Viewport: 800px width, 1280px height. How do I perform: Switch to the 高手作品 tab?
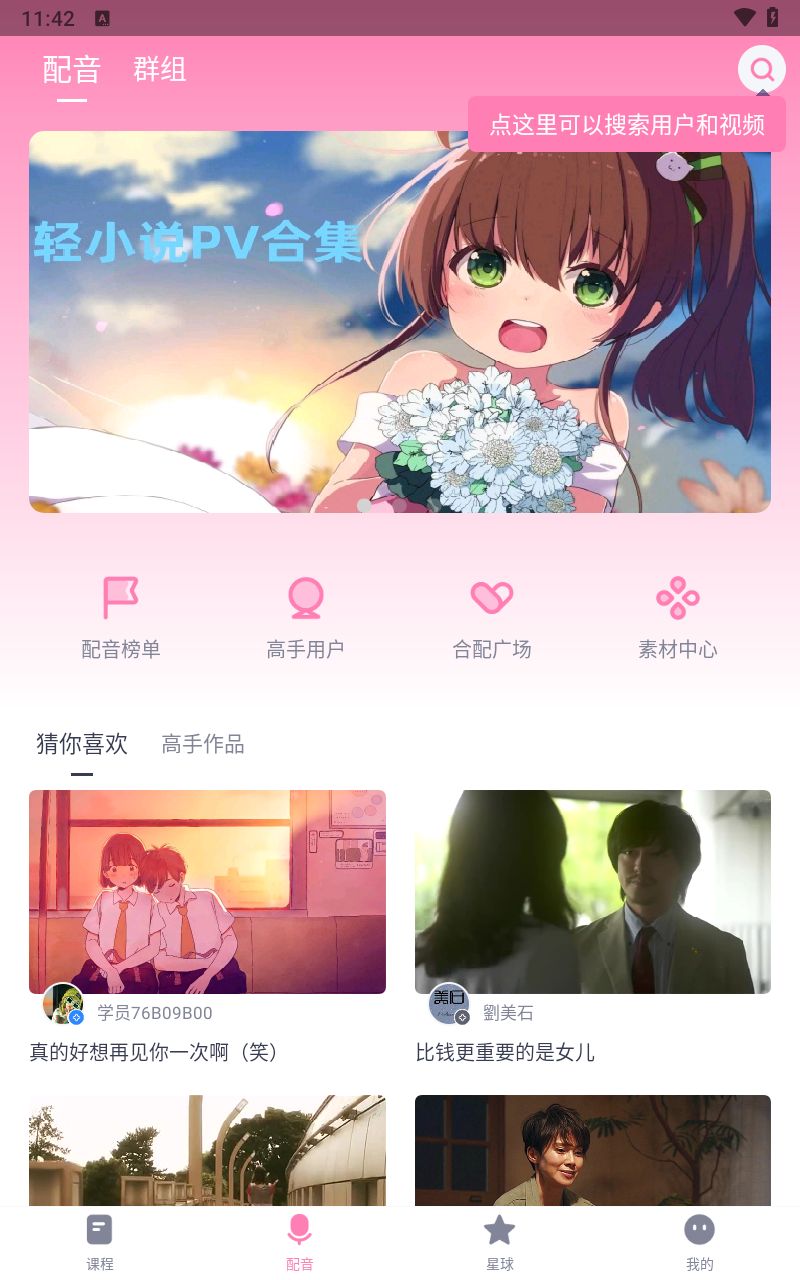[202, 744]
